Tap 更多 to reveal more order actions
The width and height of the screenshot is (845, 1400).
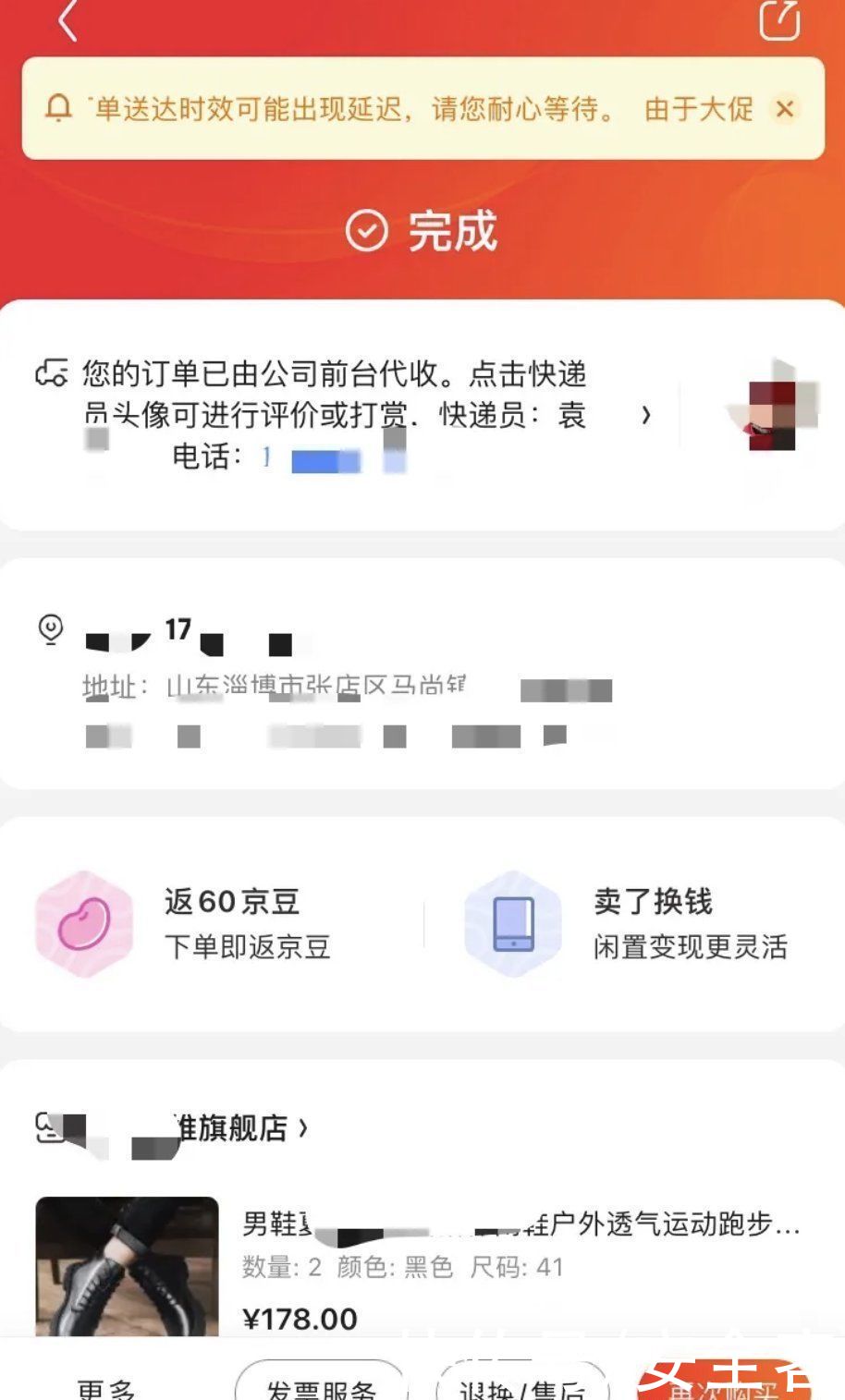coord(106,1386)
